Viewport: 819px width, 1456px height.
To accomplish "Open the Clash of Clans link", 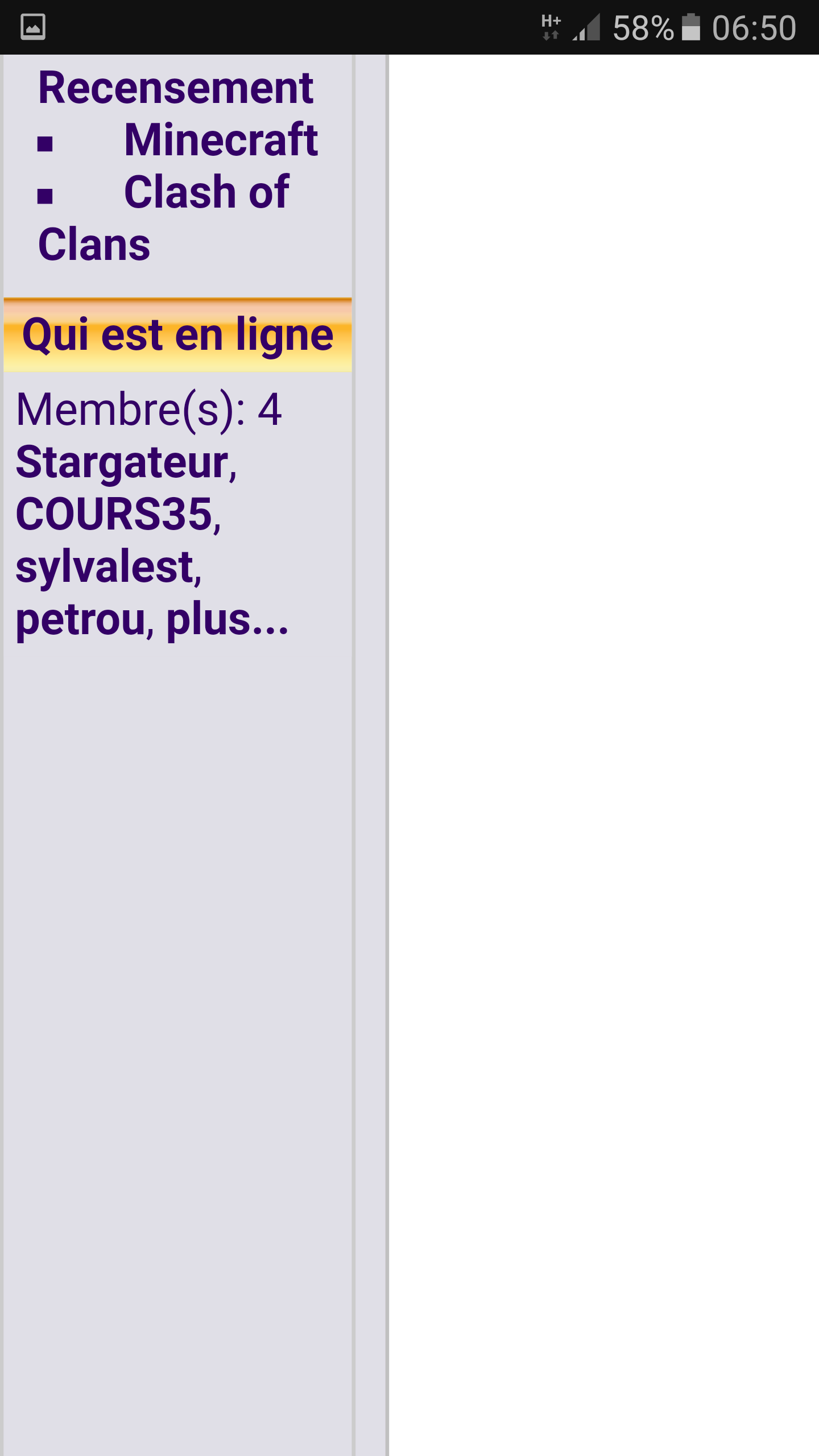I will (x=206, y=192).
